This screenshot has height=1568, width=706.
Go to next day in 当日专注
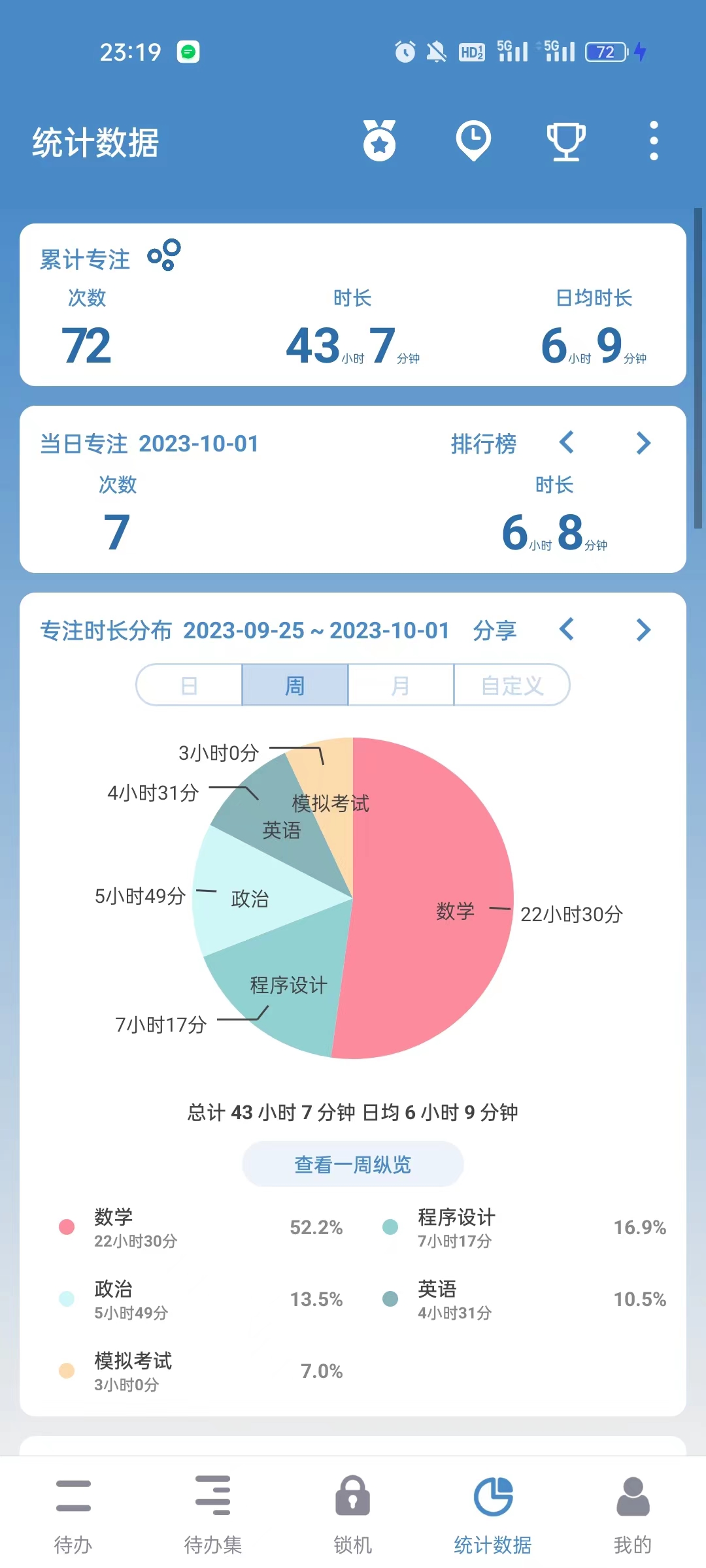pos(643,443)
